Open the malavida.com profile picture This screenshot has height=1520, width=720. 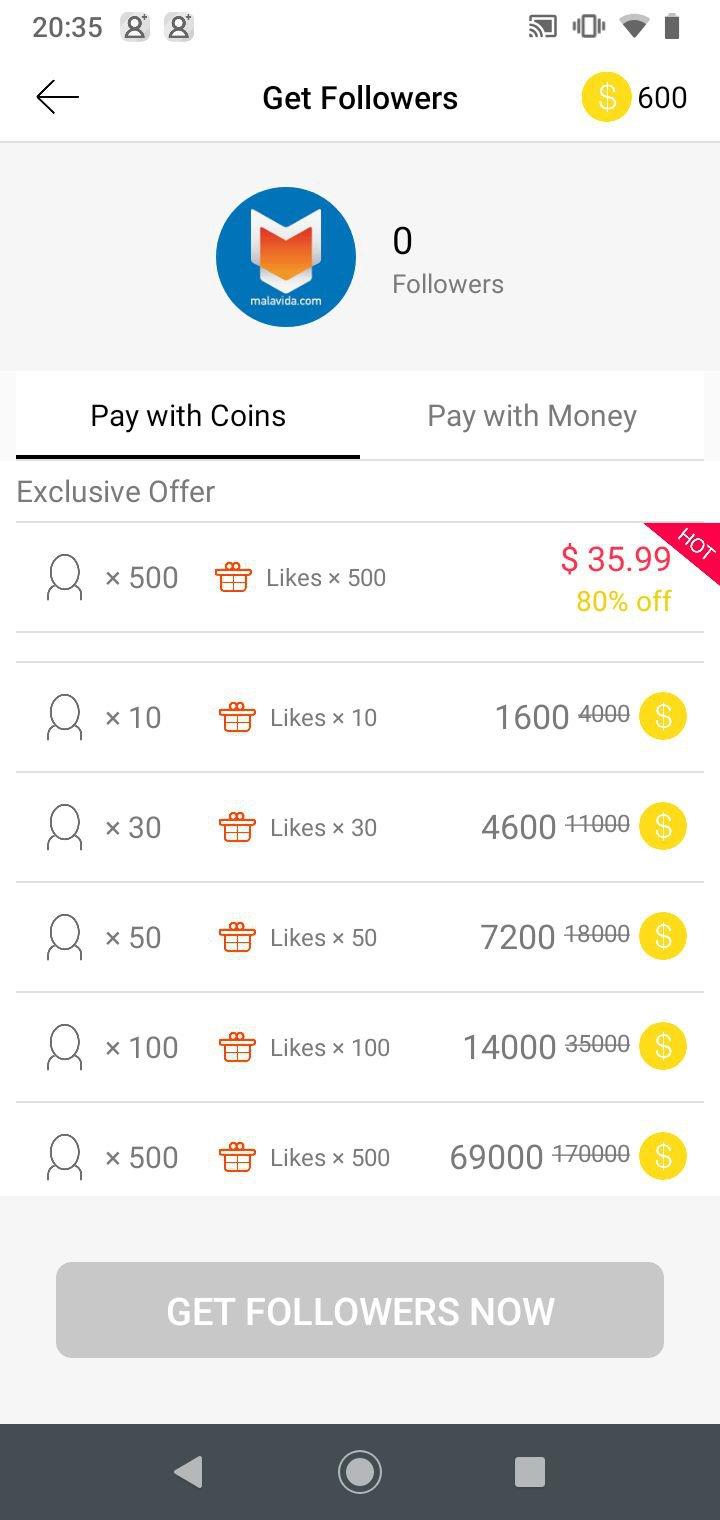pyautogui.click(x=286, y=257)
